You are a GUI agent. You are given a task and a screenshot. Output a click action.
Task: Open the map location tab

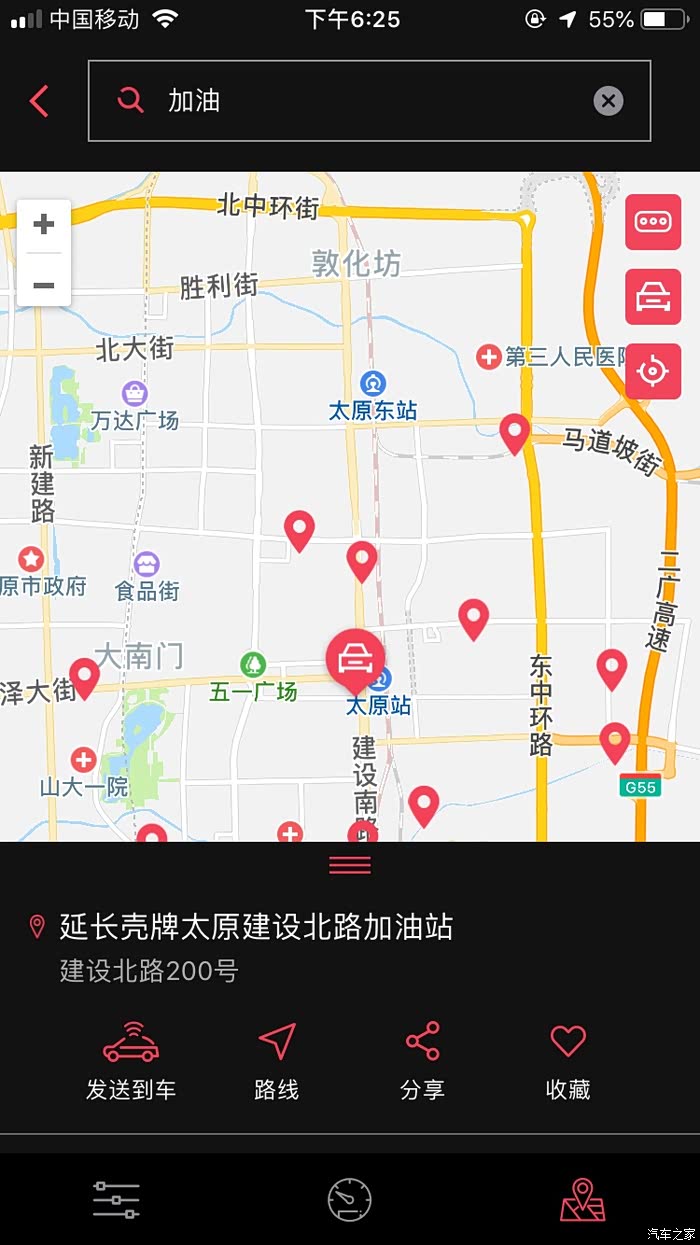[583, 1199]
